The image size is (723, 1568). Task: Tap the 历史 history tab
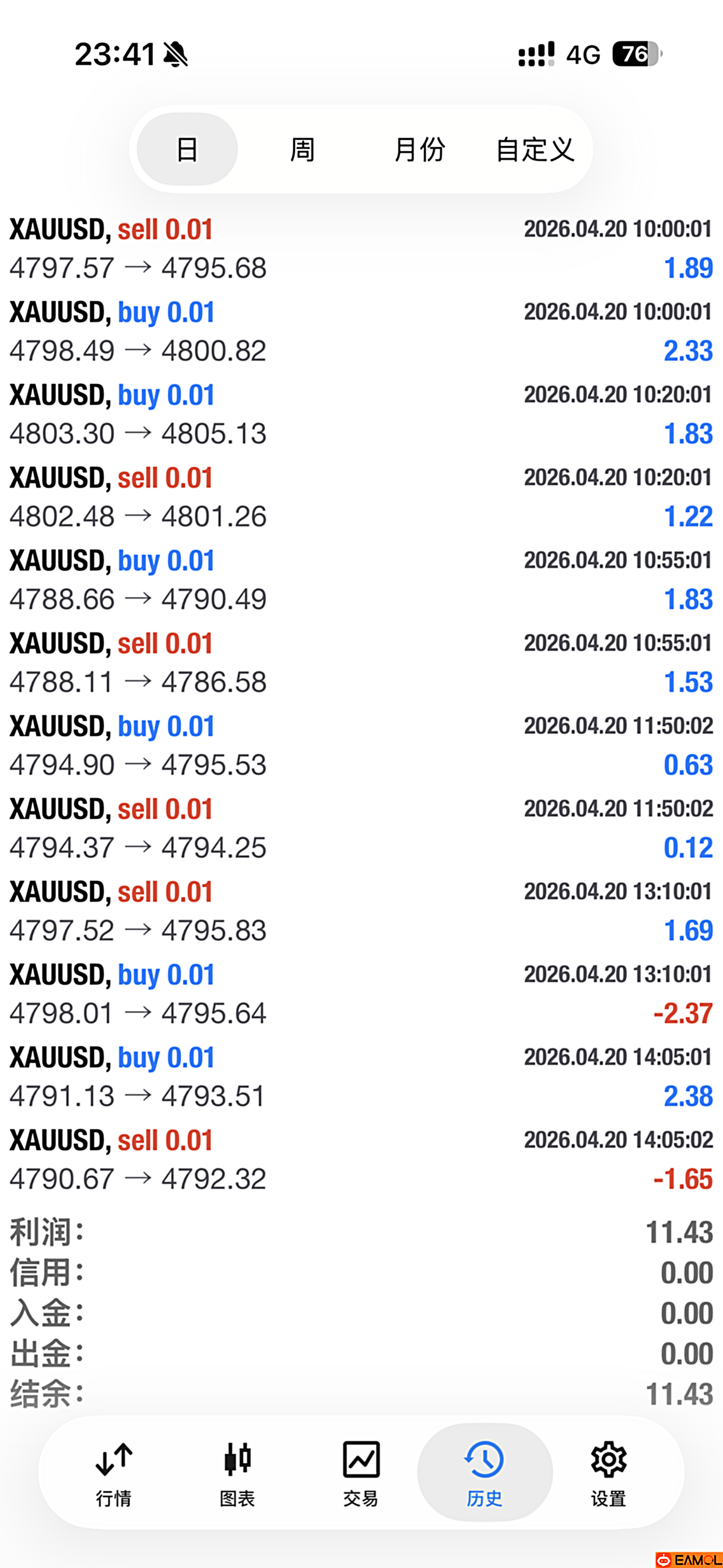tap(484, 1472)
